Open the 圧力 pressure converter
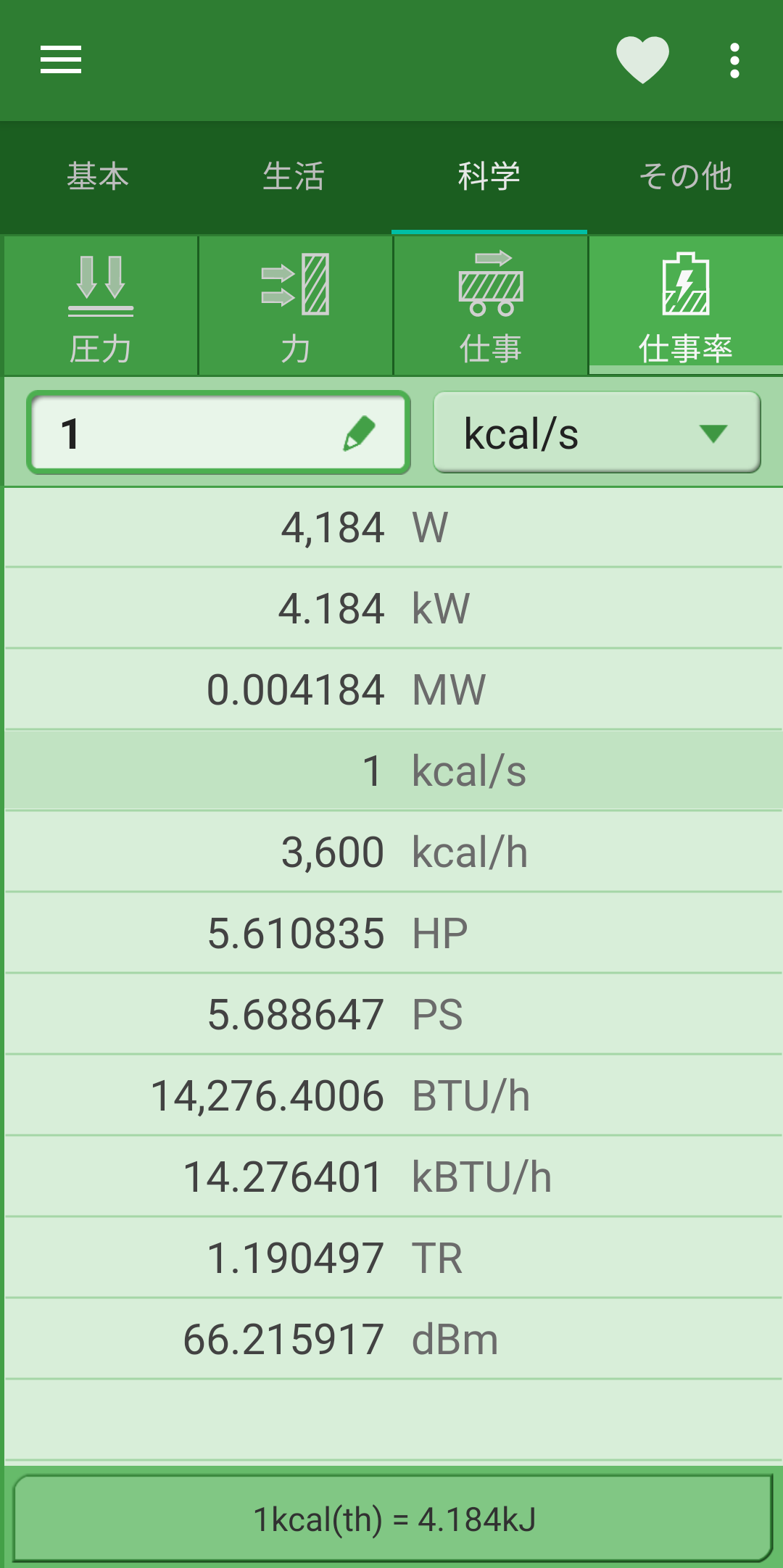Image resolution: width=783 pixels, height=1568 pixels. [101, 307]
